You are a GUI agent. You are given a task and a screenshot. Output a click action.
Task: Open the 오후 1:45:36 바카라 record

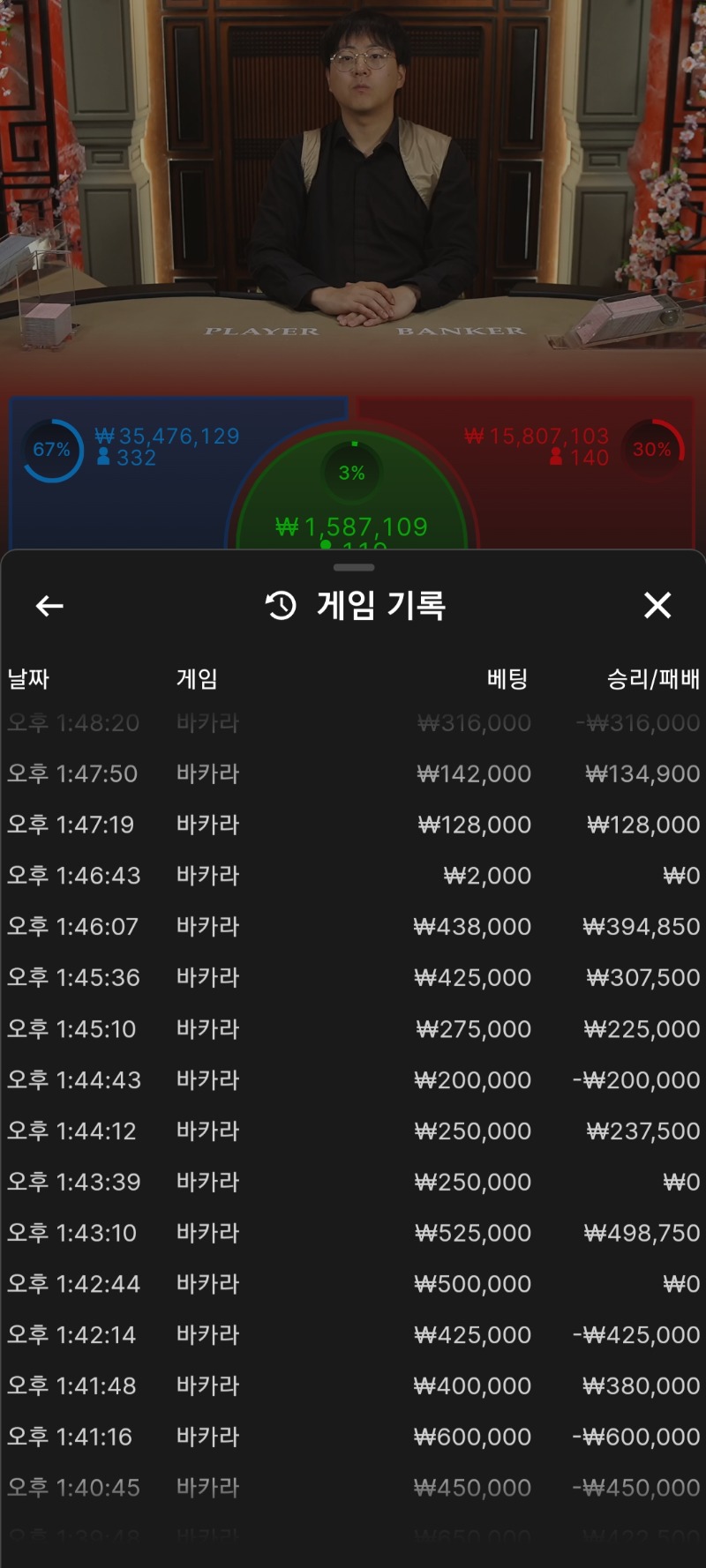(353, 978)
